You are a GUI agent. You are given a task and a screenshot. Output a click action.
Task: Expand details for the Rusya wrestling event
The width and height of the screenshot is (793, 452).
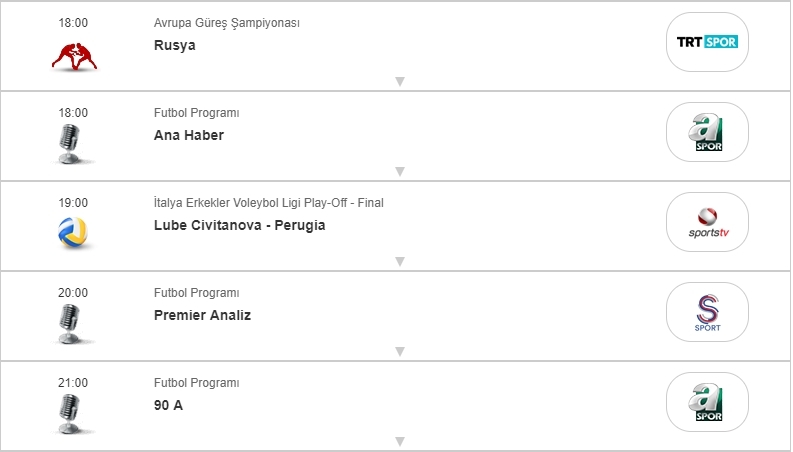399,82
